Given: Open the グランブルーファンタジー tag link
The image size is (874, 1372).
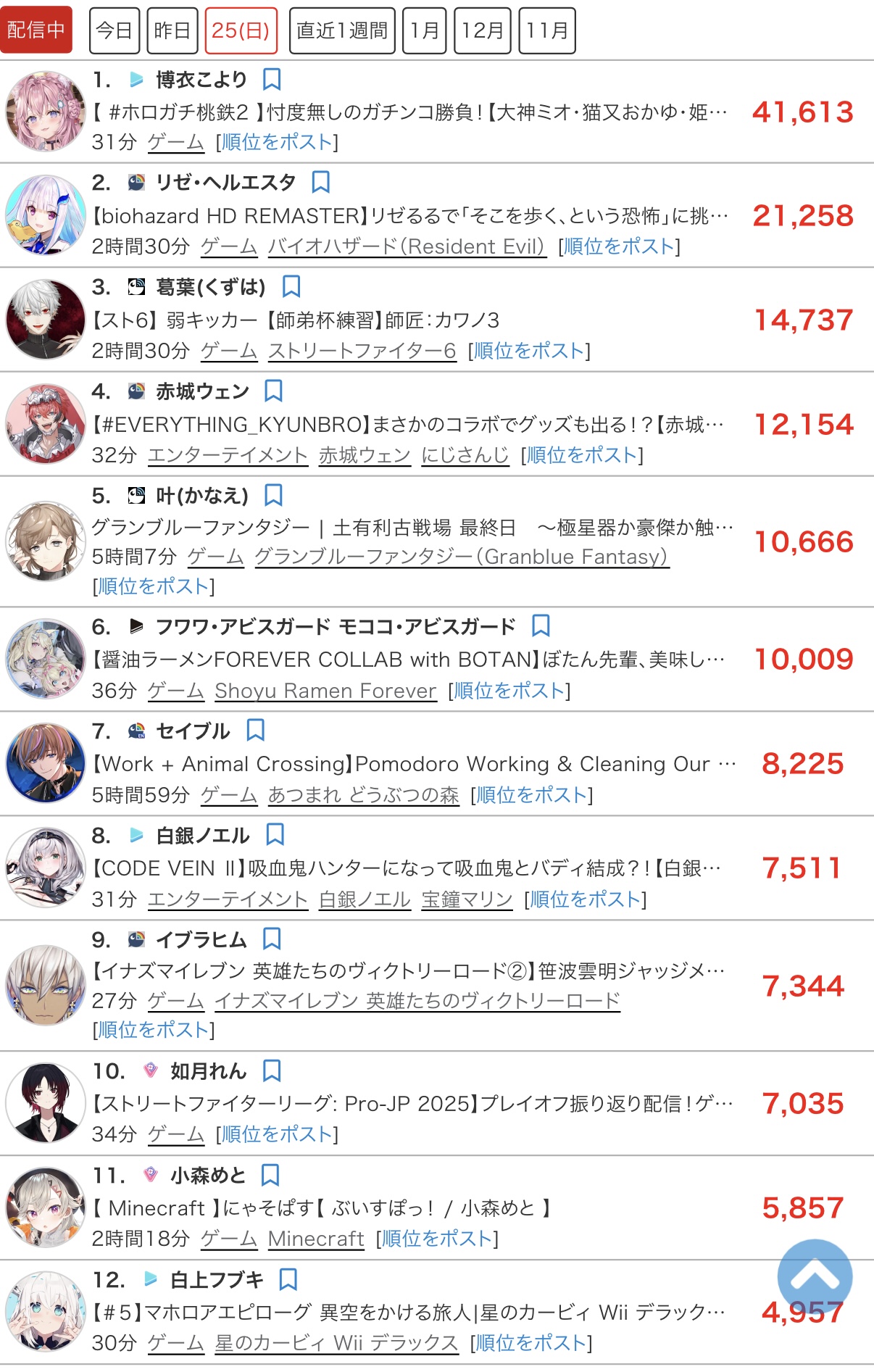Looking at the screenshot, I should [x=461, y=557].
